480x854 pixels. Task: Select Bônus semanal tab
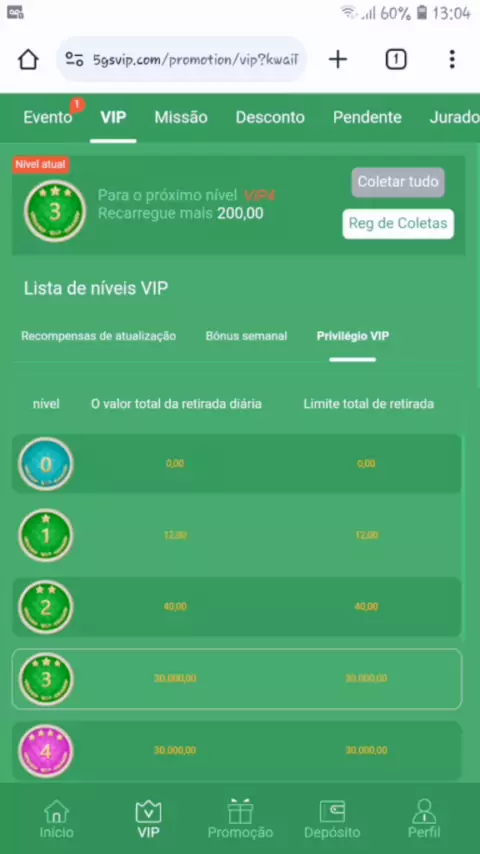pyautogui.click(x=246, y=336)
